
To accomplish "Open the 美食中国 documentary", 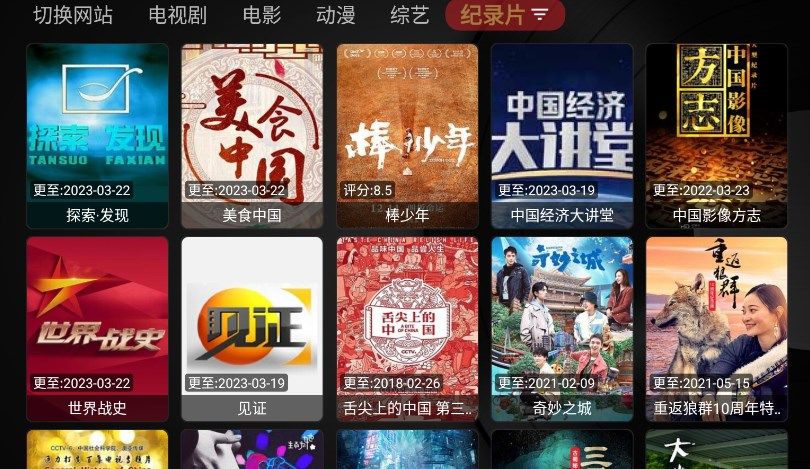I will tap(252, 135).
